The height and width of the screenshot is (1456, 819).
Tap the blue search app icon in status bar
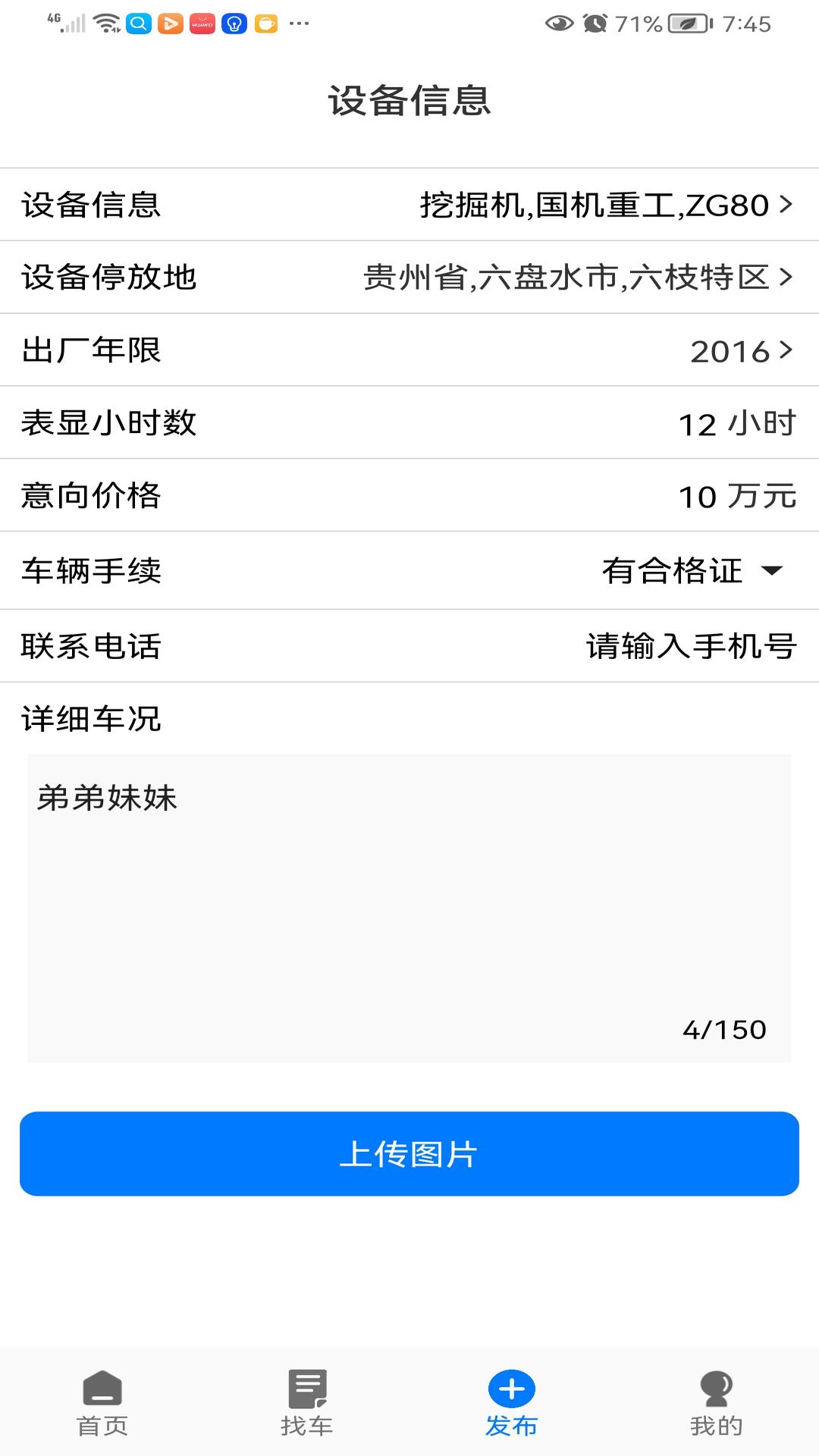[x=138, y=24]
